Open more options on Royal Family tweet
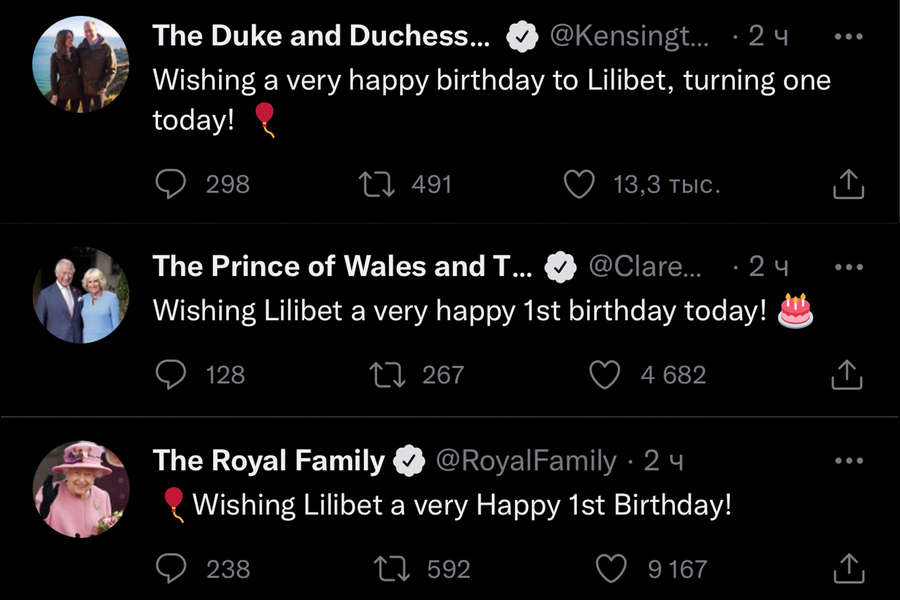Image resolution: width=900 pixels, height=600 pixels. click(847, 461)
